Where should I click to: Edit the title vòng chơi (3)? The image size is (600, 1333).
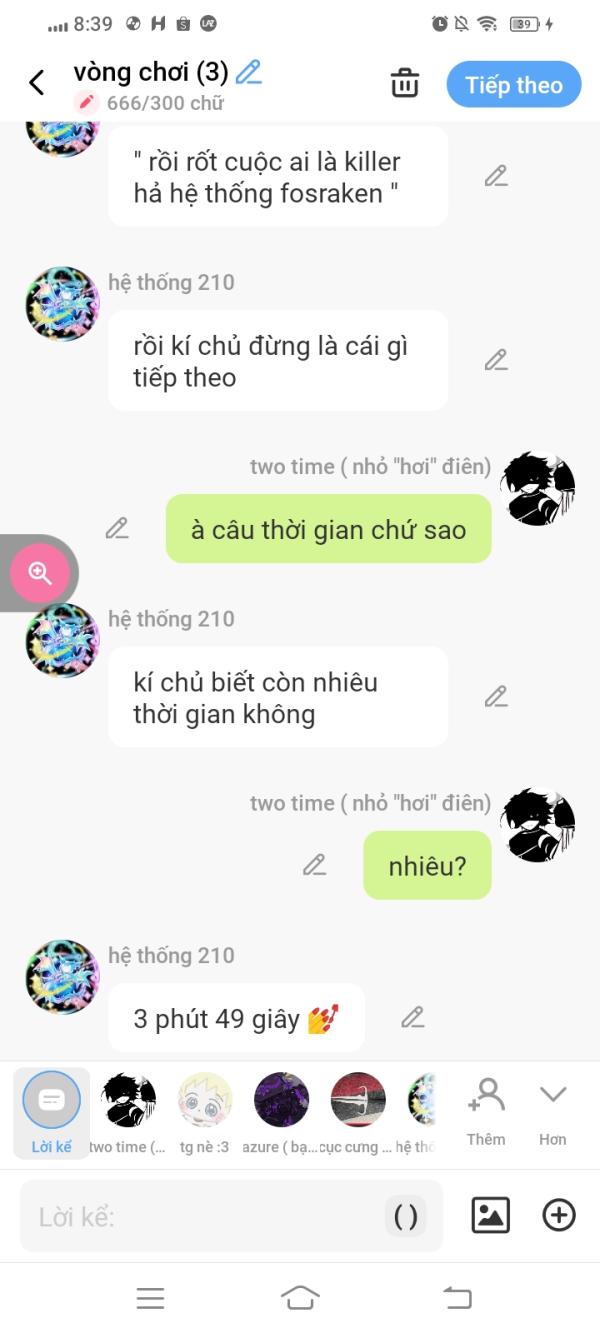(249, 72)
